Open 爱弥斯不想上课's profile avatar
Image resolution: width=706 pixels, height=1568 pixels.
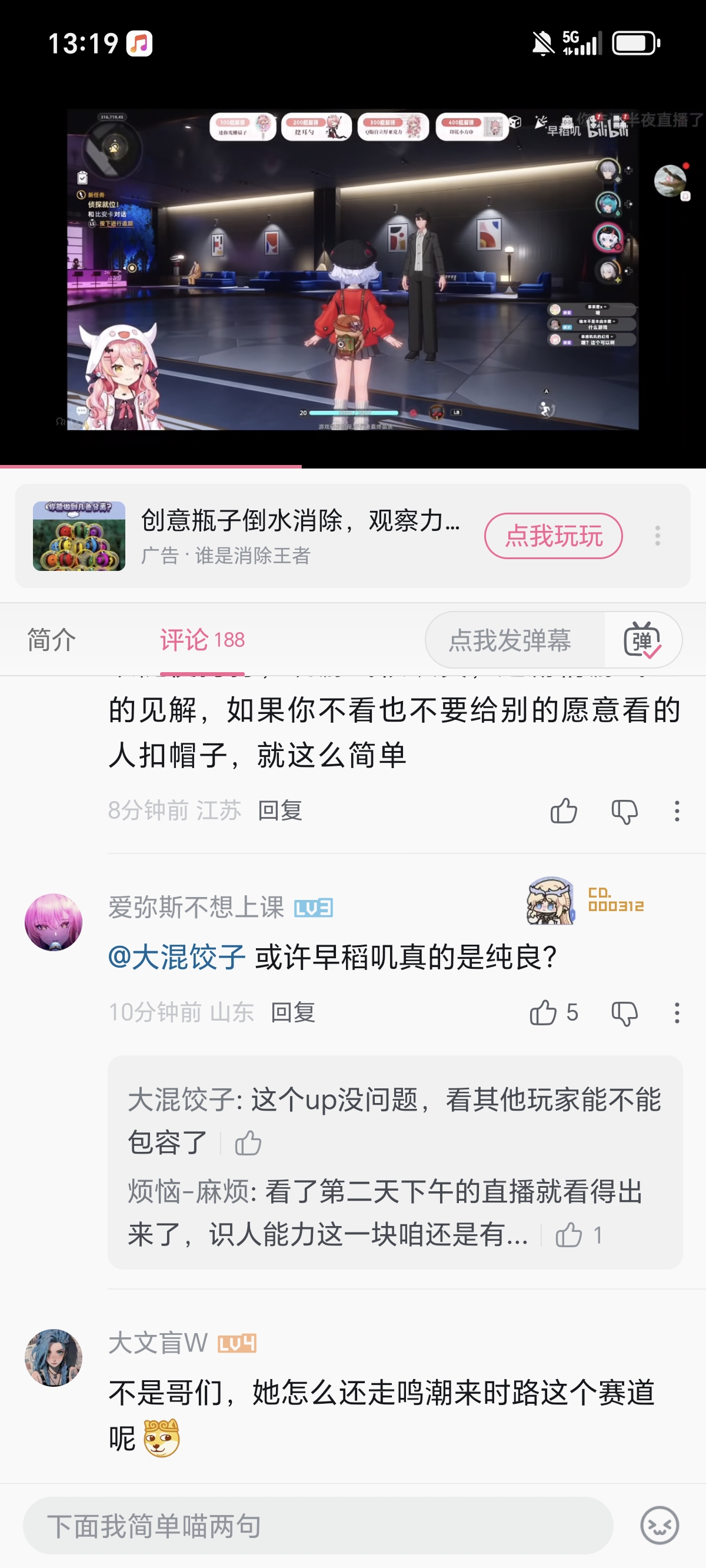[x=54, y=922]
